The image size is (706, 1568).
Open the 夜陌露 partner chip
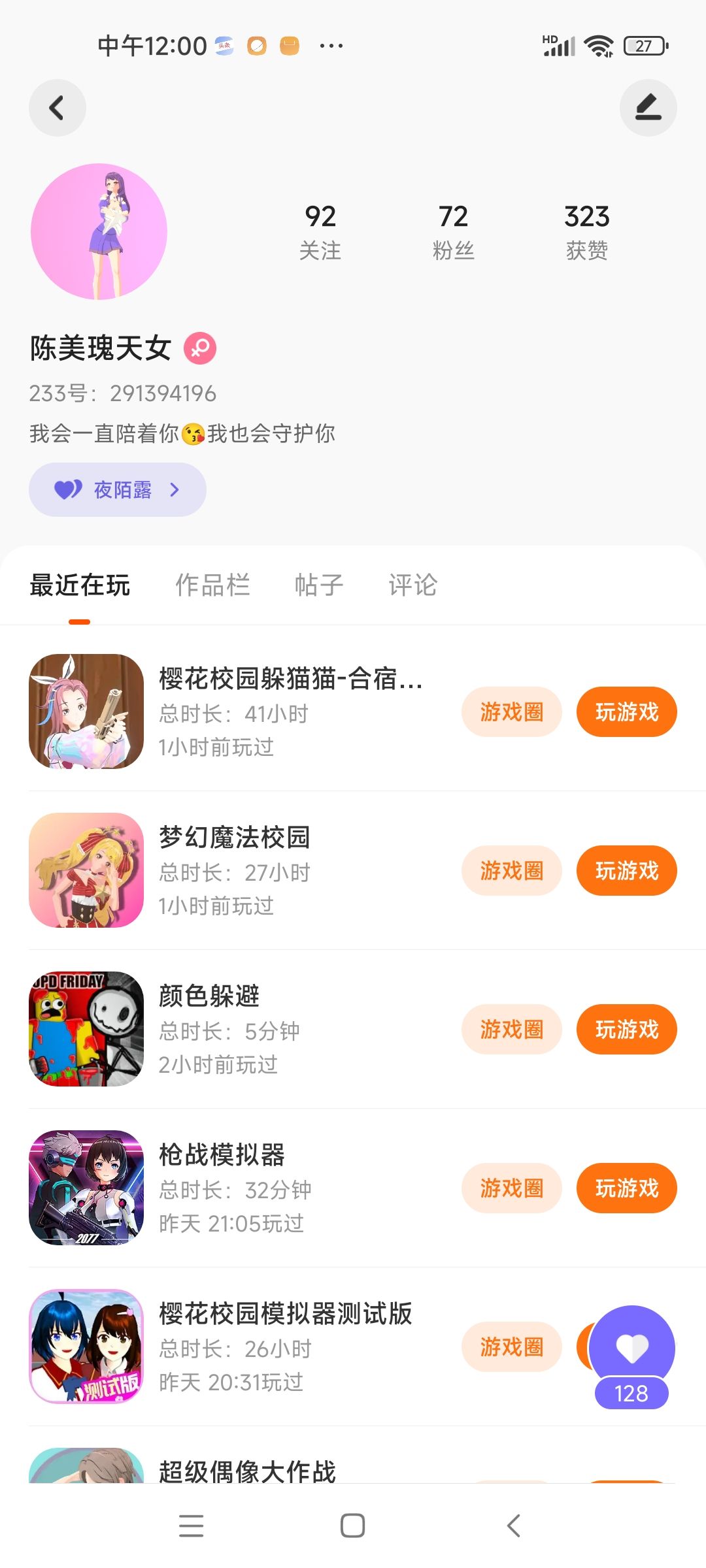tap(118, 489)
